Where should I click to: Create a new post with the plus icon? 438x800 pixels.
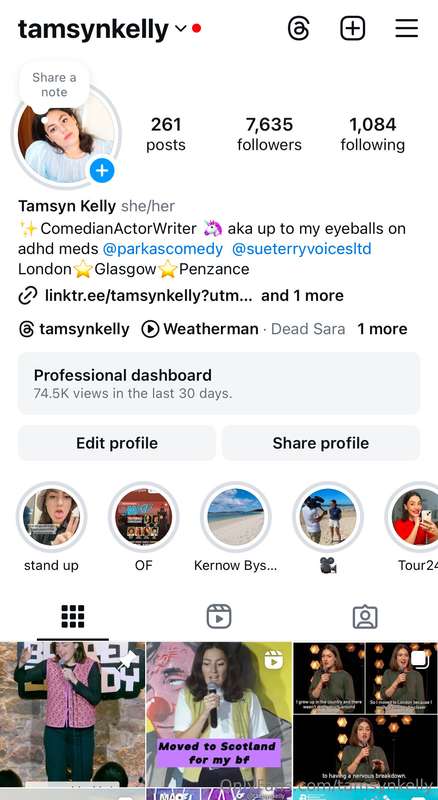(353, 28)
